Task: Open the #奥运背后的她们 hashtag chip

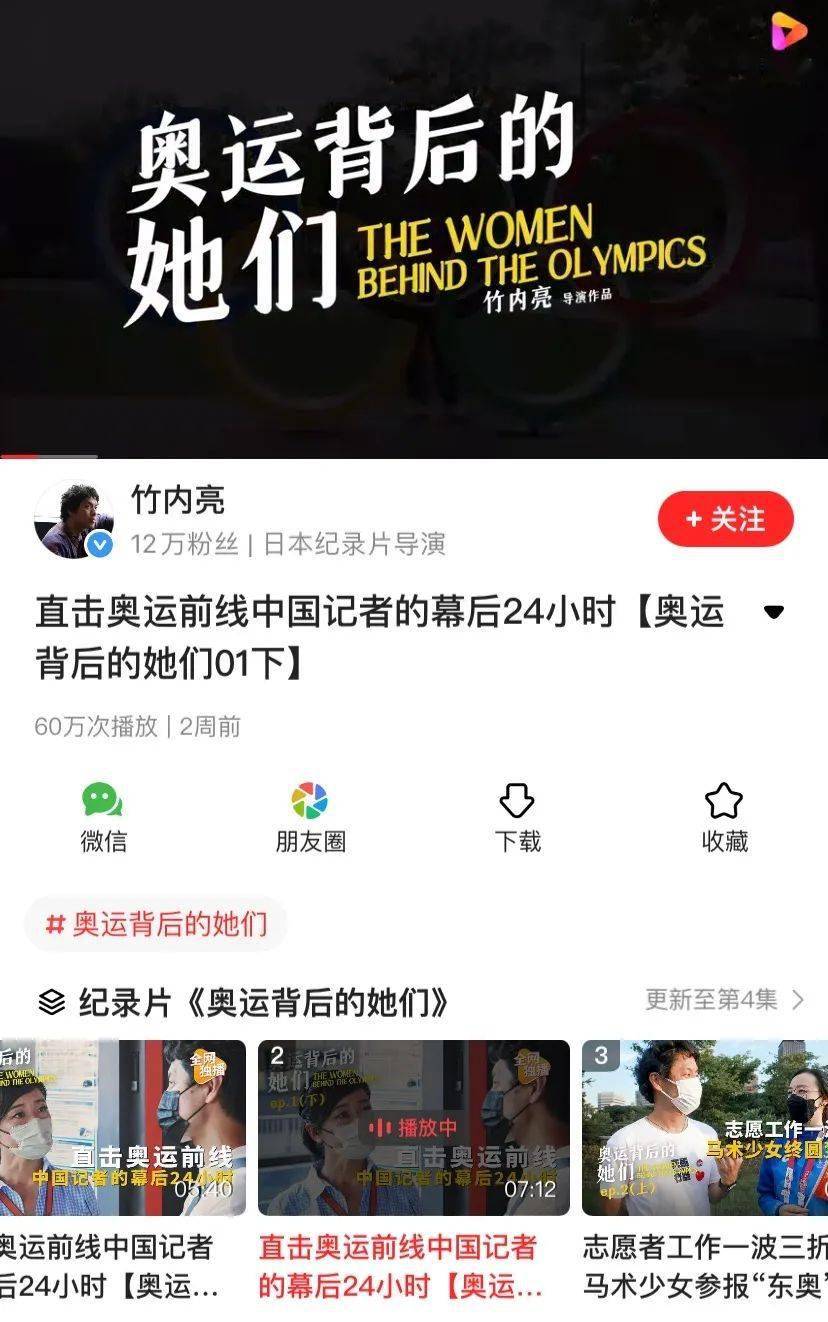Action: coord(156,923)
